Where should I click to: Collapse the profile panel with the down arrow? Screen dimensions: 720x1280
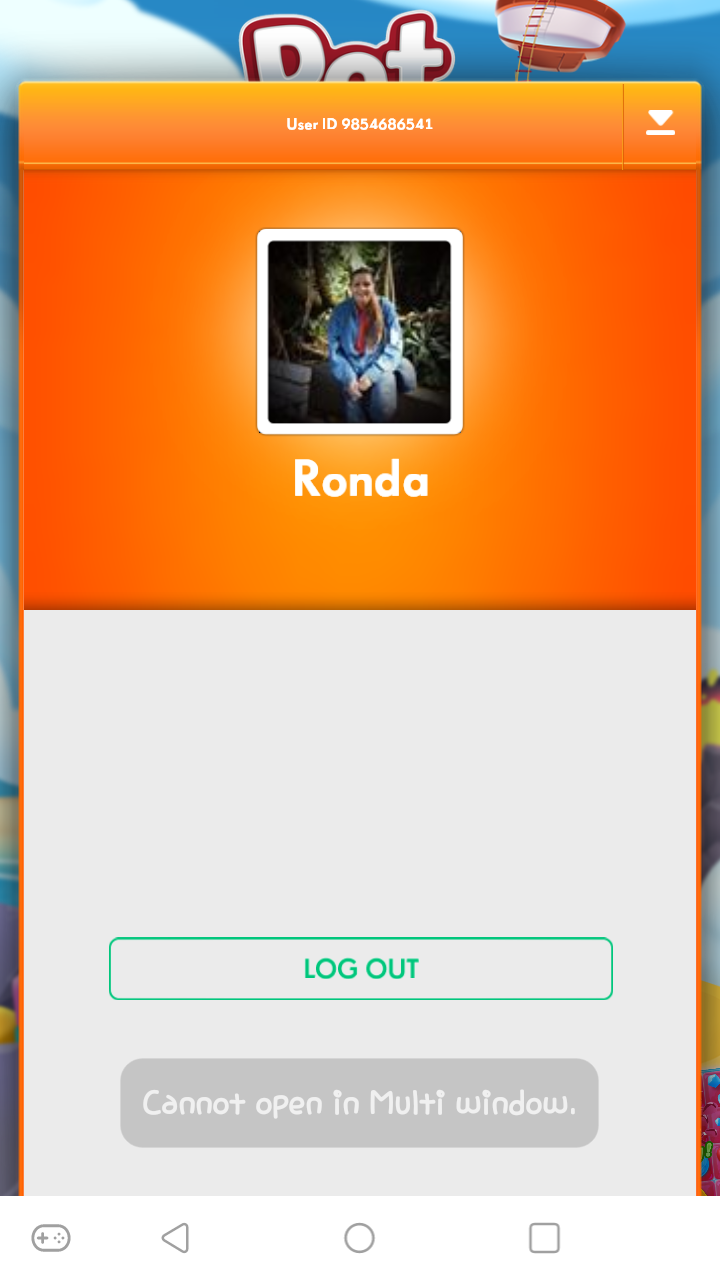(x=660, y=123)
